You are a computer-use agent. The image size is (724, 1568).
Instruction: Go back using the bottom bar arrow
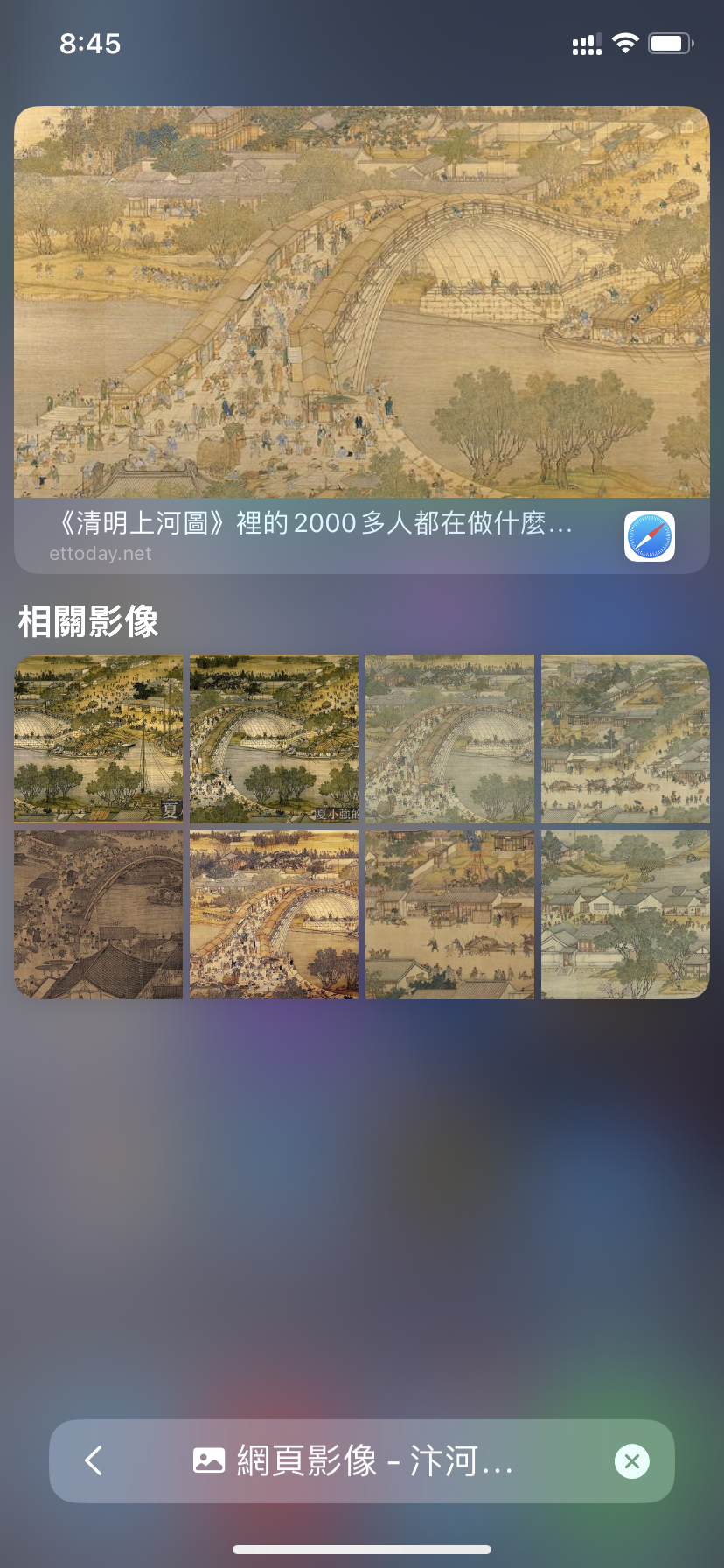coord(94,1460)
